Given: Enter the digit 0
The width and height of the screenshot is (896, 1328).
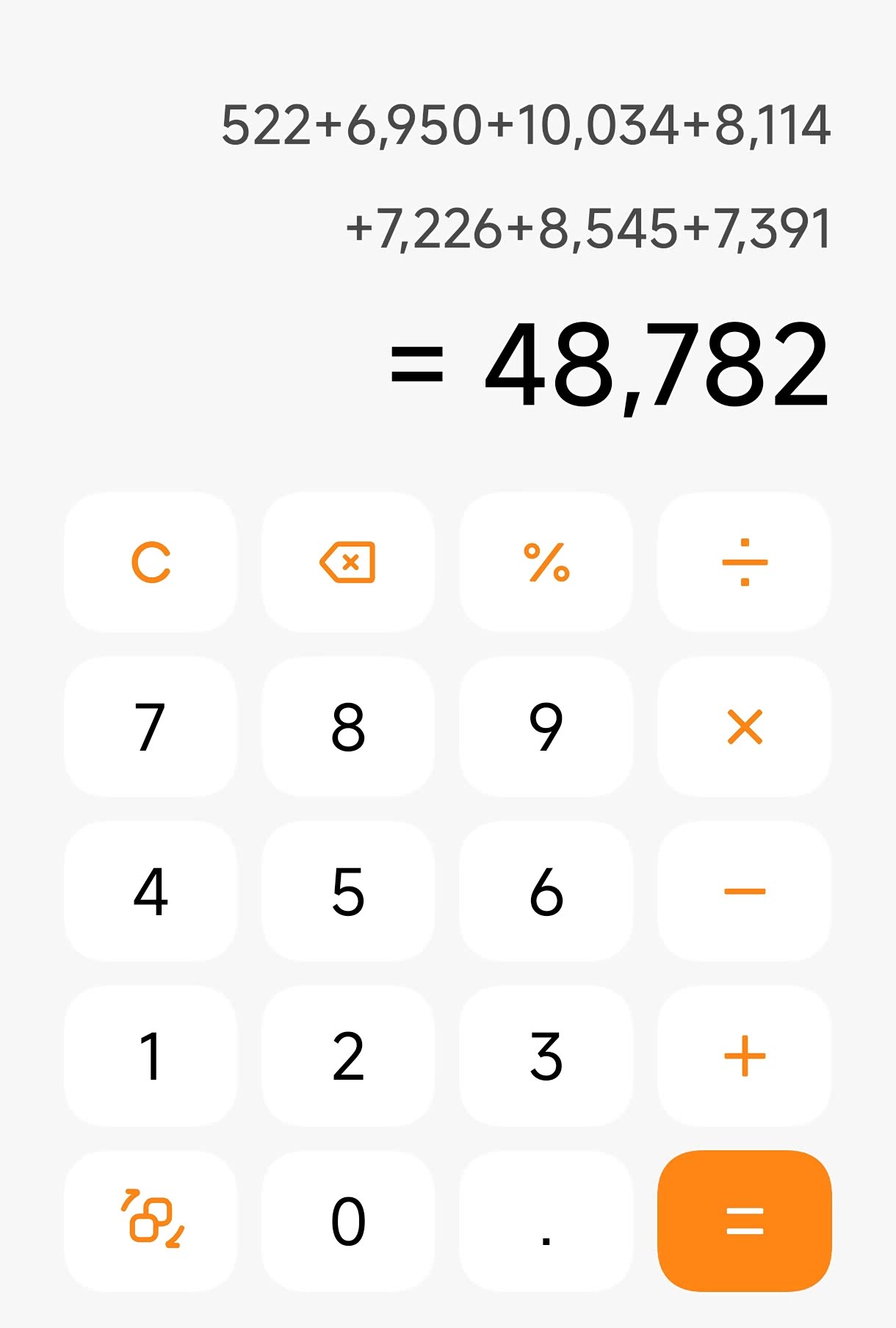Looking at the screenshot, I should (348, 1221).
